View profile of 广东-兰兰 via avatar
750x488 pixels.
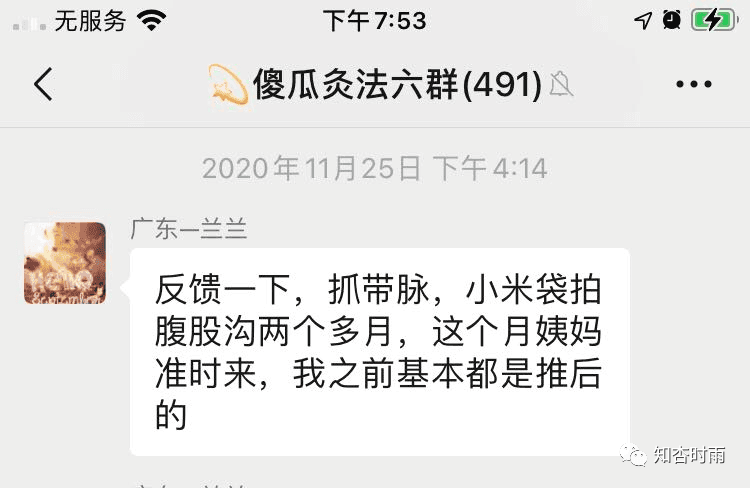[65, 263]
